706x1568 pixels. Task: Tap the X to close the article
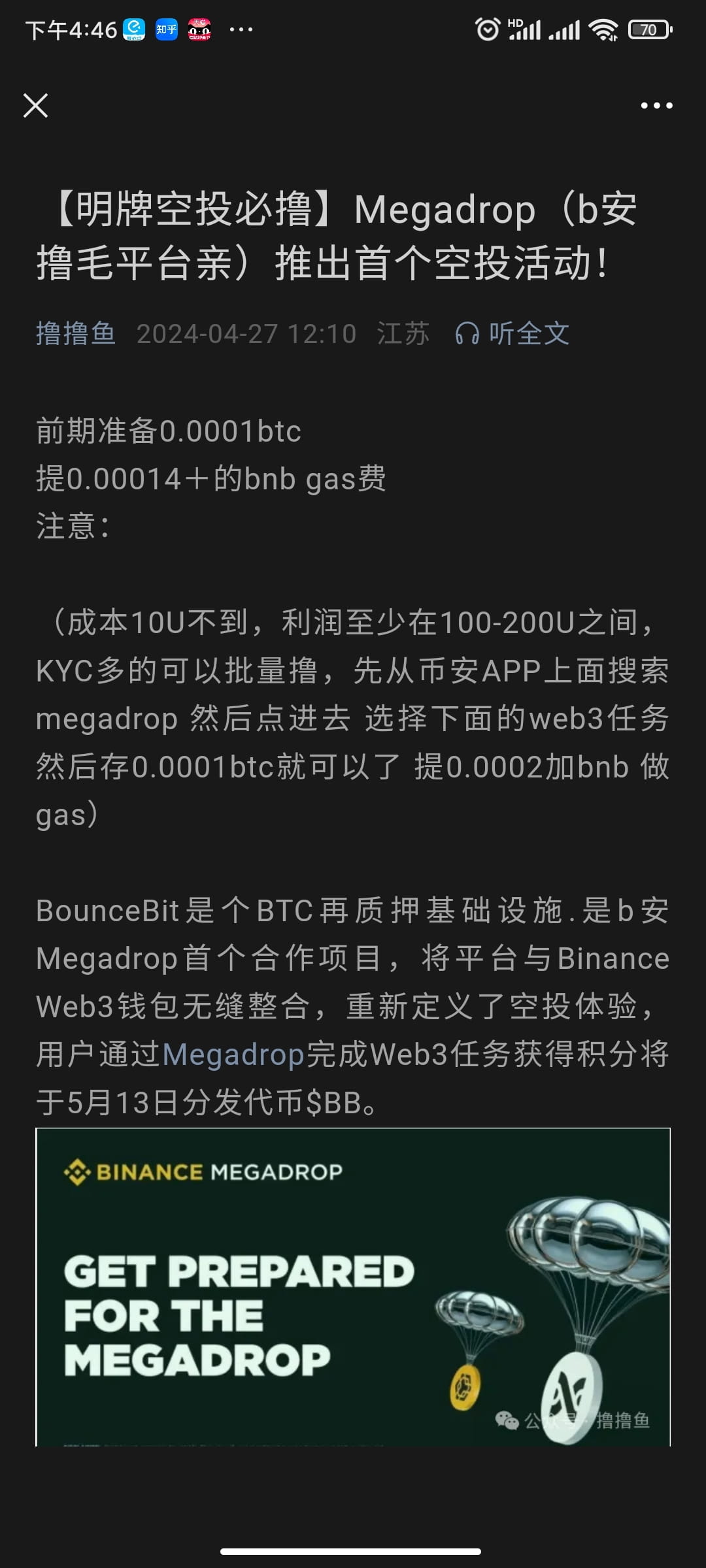pos(36,105)
